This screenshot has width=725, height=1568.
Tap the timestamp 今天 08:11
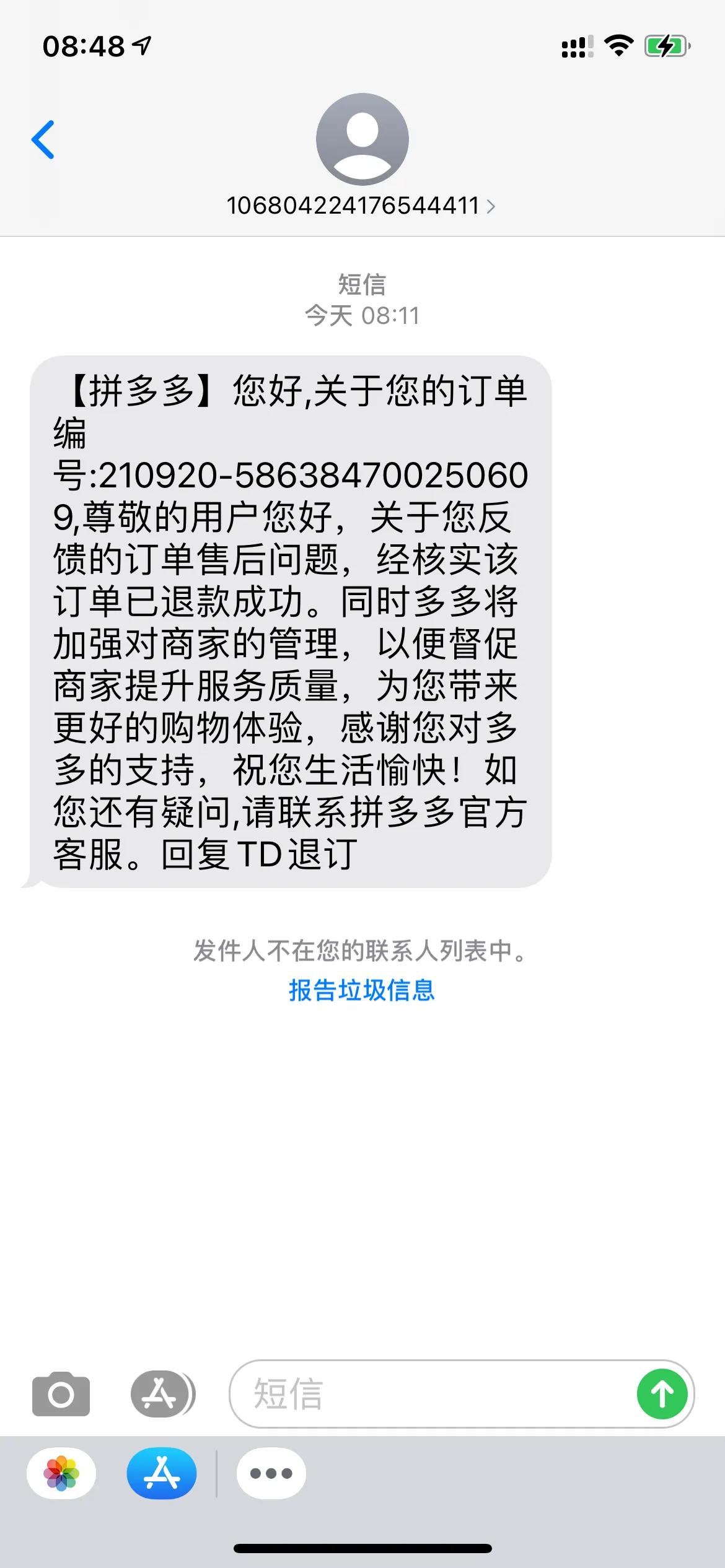click(x=362, y=316)
